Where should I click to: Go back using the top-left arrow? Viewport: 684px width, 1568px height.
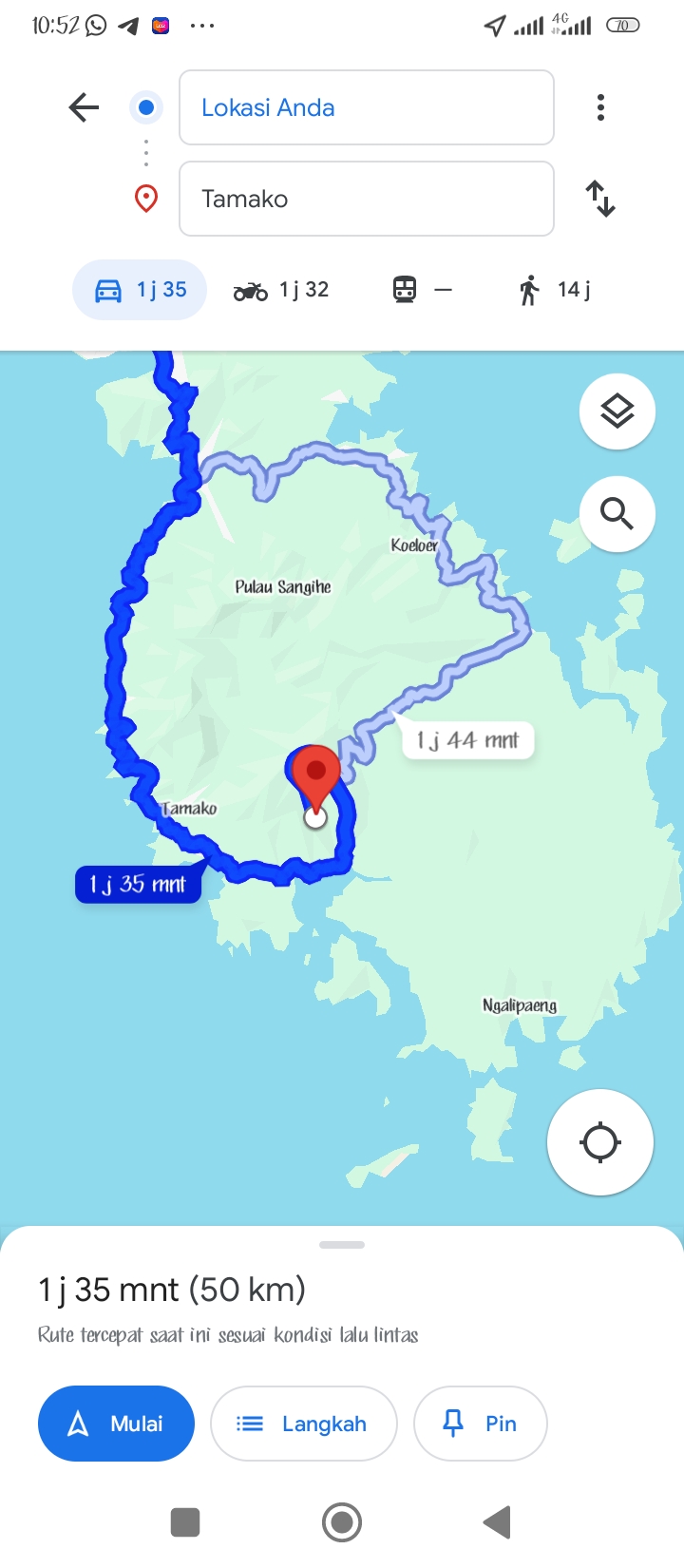coord(84,107)
